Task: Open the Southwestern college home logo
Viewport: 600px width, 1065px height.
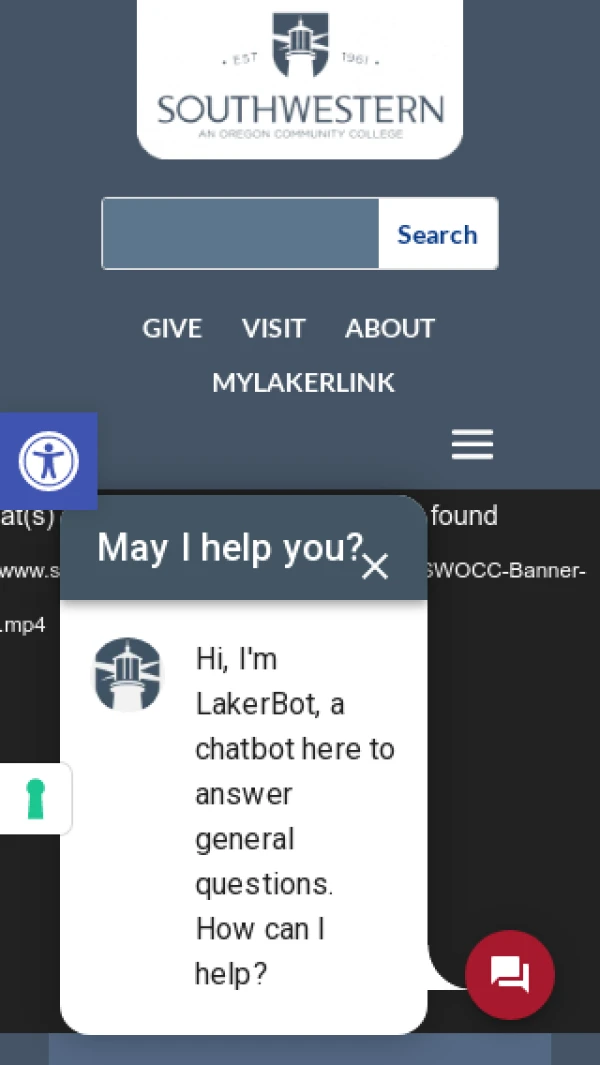Action: (x=300, y=80)
